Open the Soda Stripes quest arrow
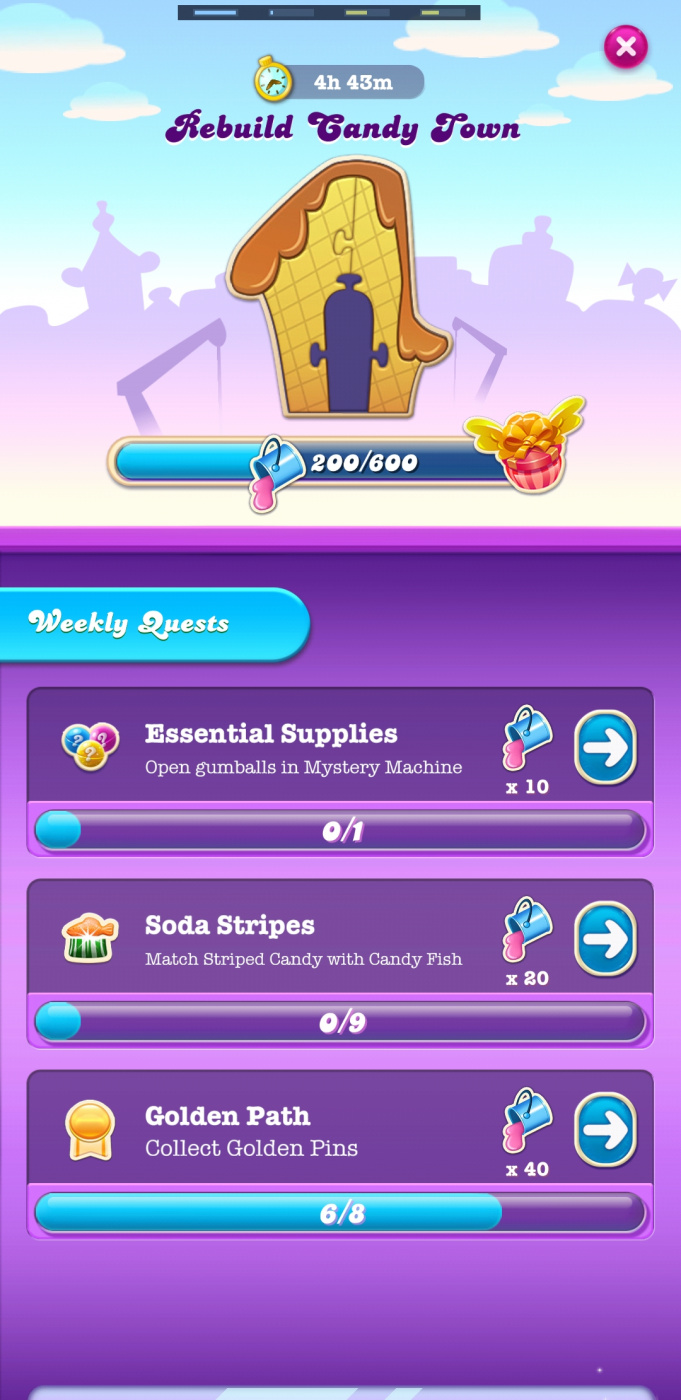This screenshot has height=1400, width=681. pos(605,938)
